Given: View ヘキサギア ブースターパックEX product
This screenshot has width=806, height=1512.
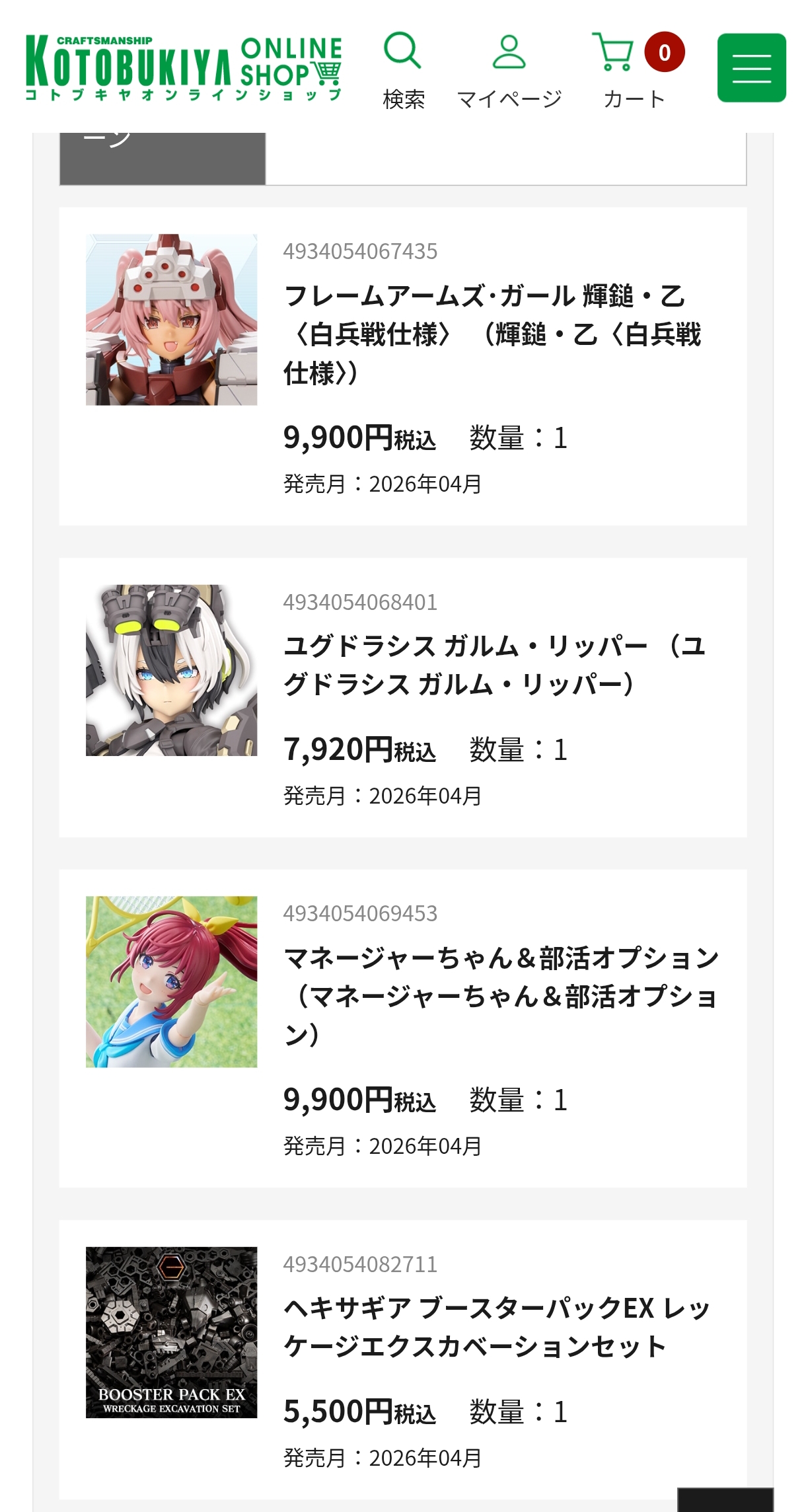Looking at the screenshot, I should (497, 1327).
